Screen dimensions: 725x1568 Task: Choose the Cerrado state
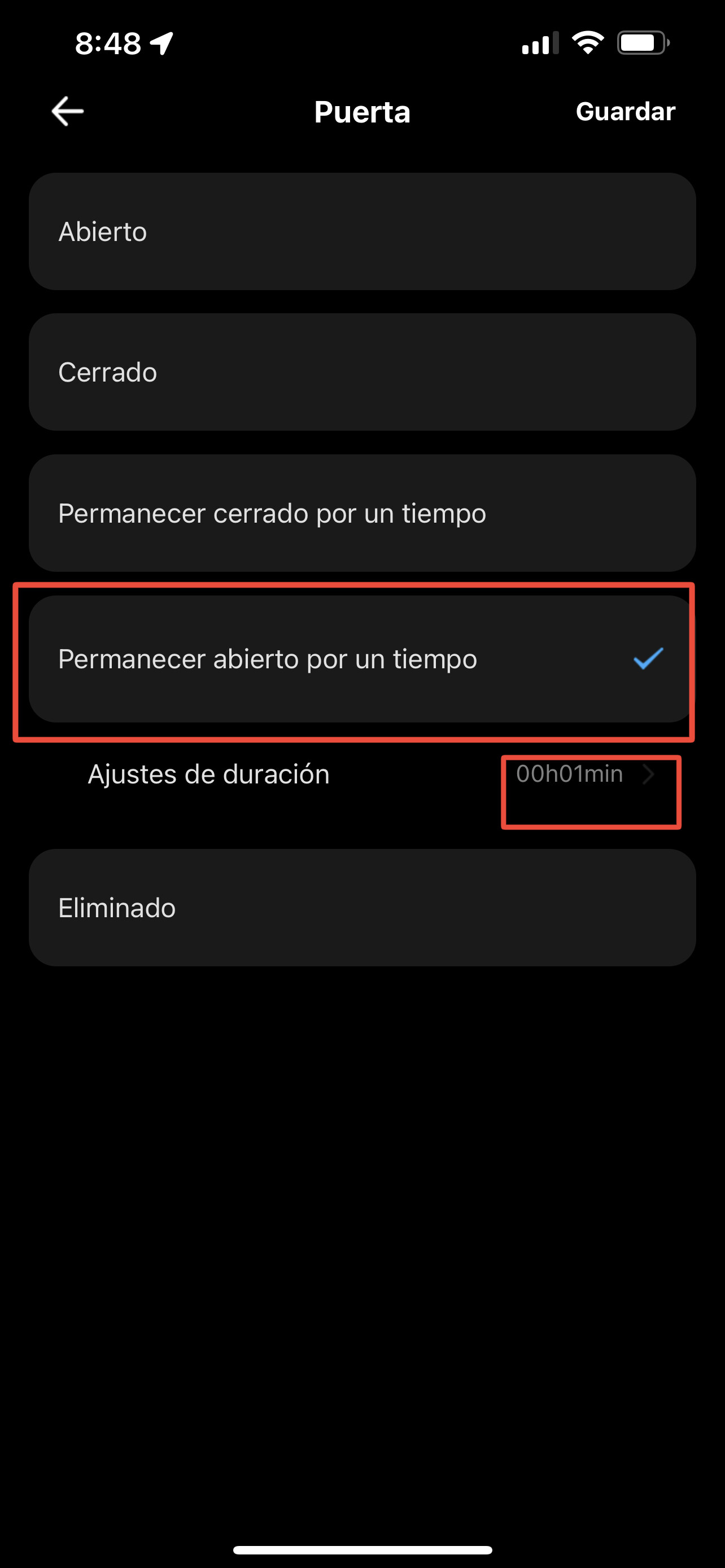[362, 372]
